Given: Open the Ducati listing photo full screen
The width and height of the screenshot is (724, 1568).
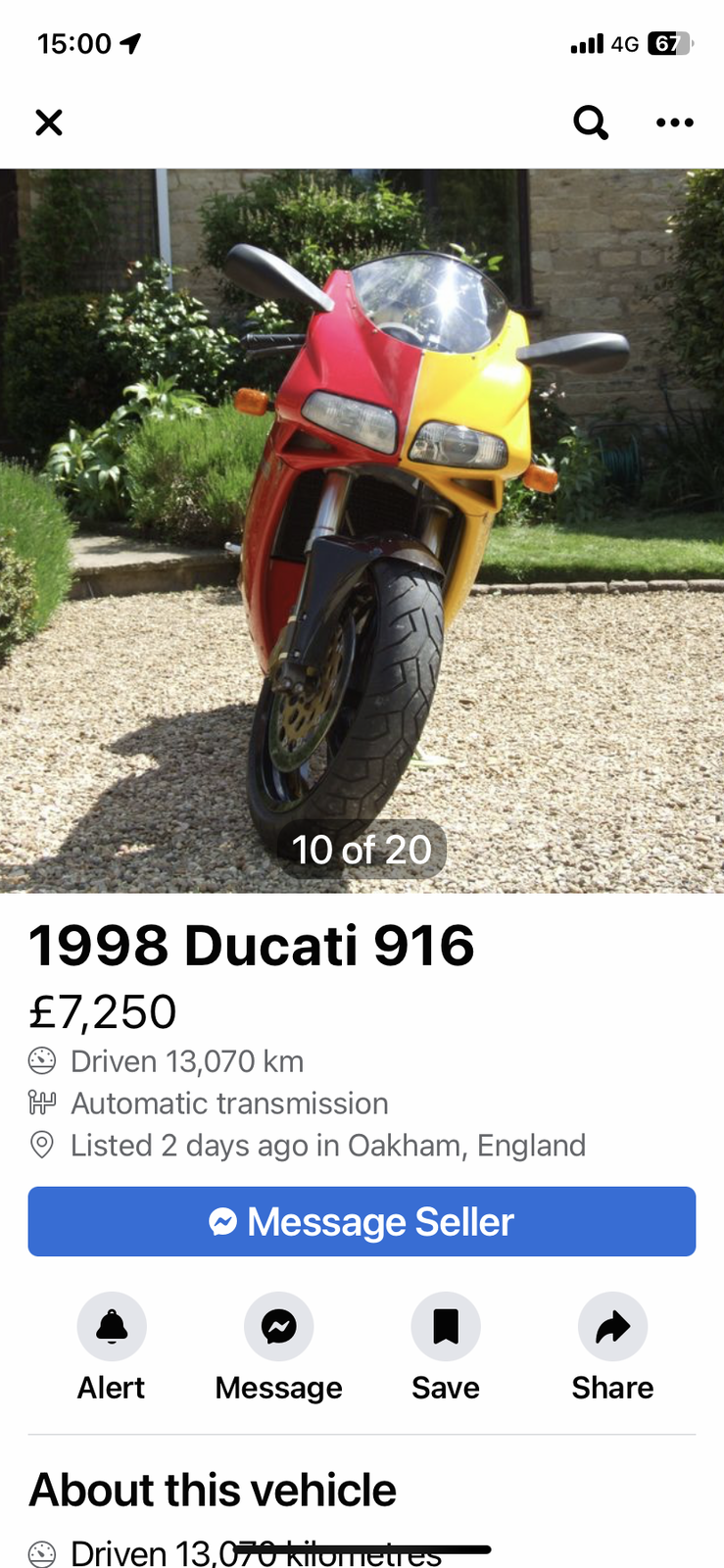Looking at the screenshot, I should click(x=362, y=529).
